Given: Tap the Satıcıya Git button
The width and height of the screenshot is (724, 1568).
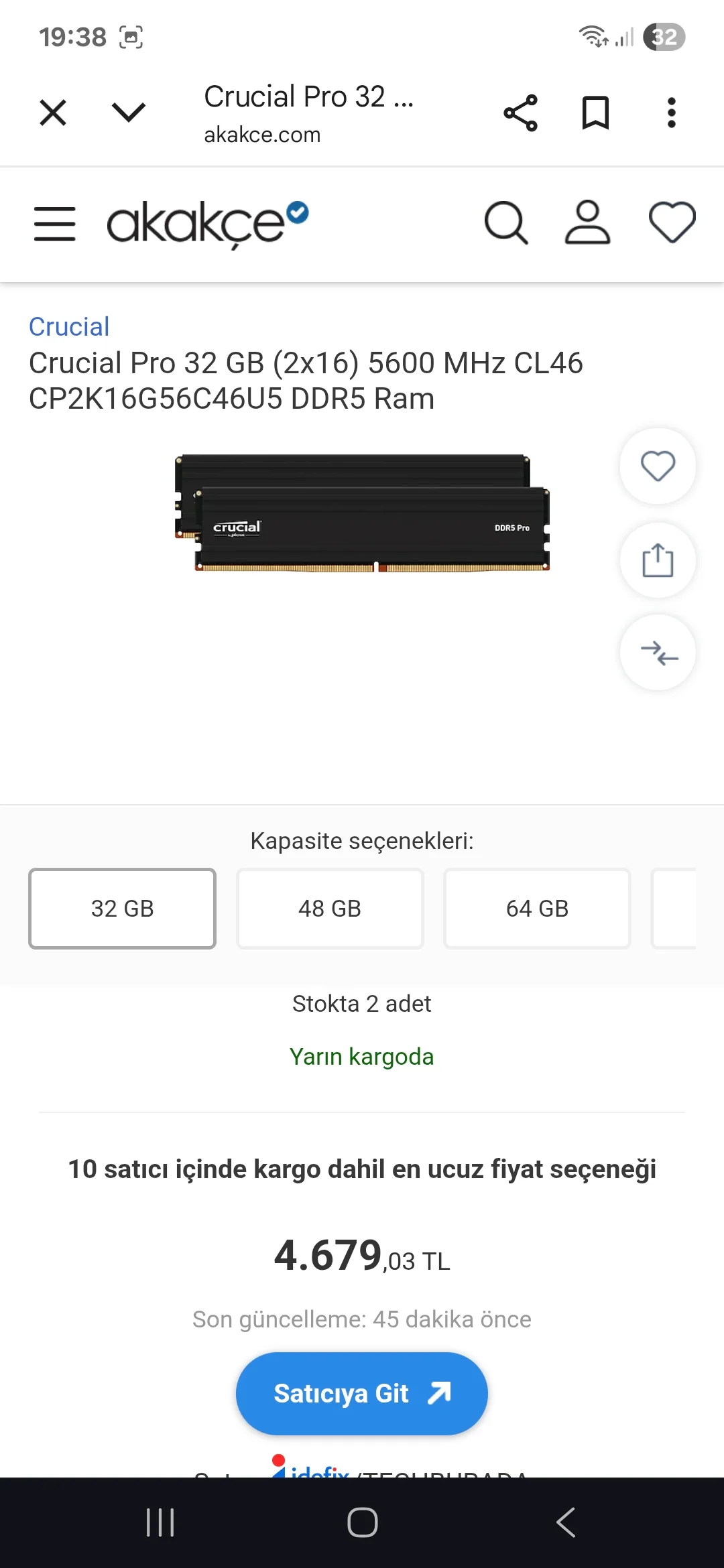Looking at the screenshot, I should point(361,1394).
